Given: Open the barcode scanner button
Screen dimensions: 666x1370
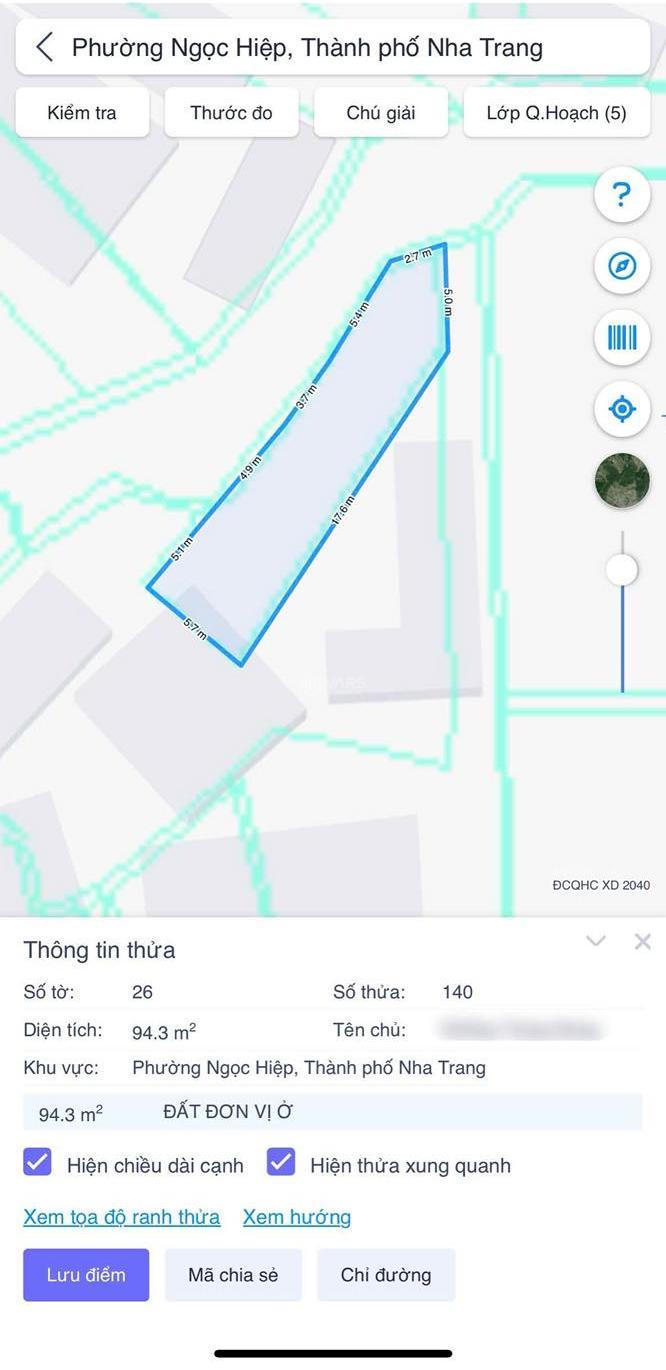Looking at the screenshot, I should 622,338.
